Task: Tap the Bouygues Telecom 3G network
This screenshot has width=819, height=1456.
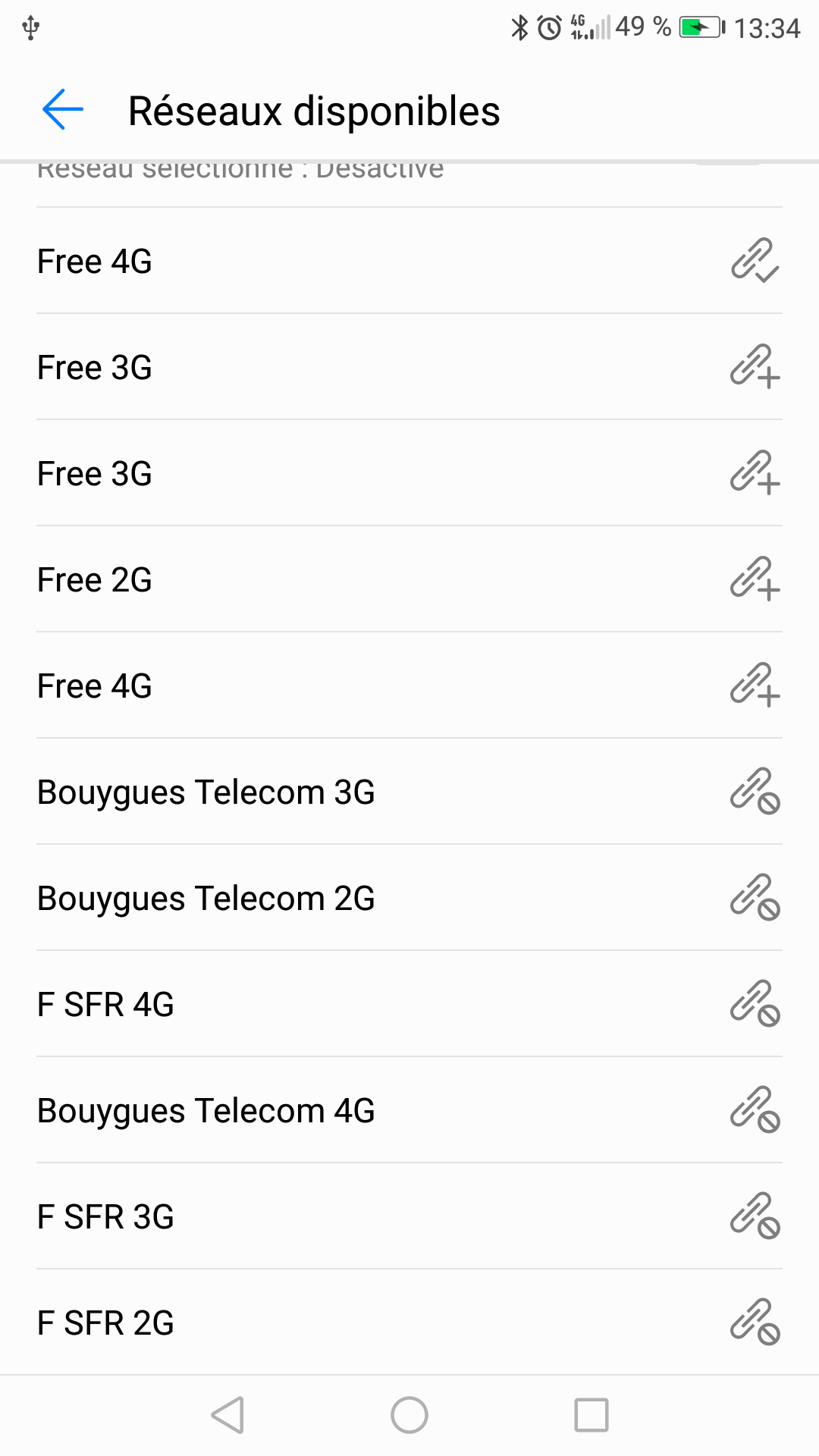Action: coord(409,792)
